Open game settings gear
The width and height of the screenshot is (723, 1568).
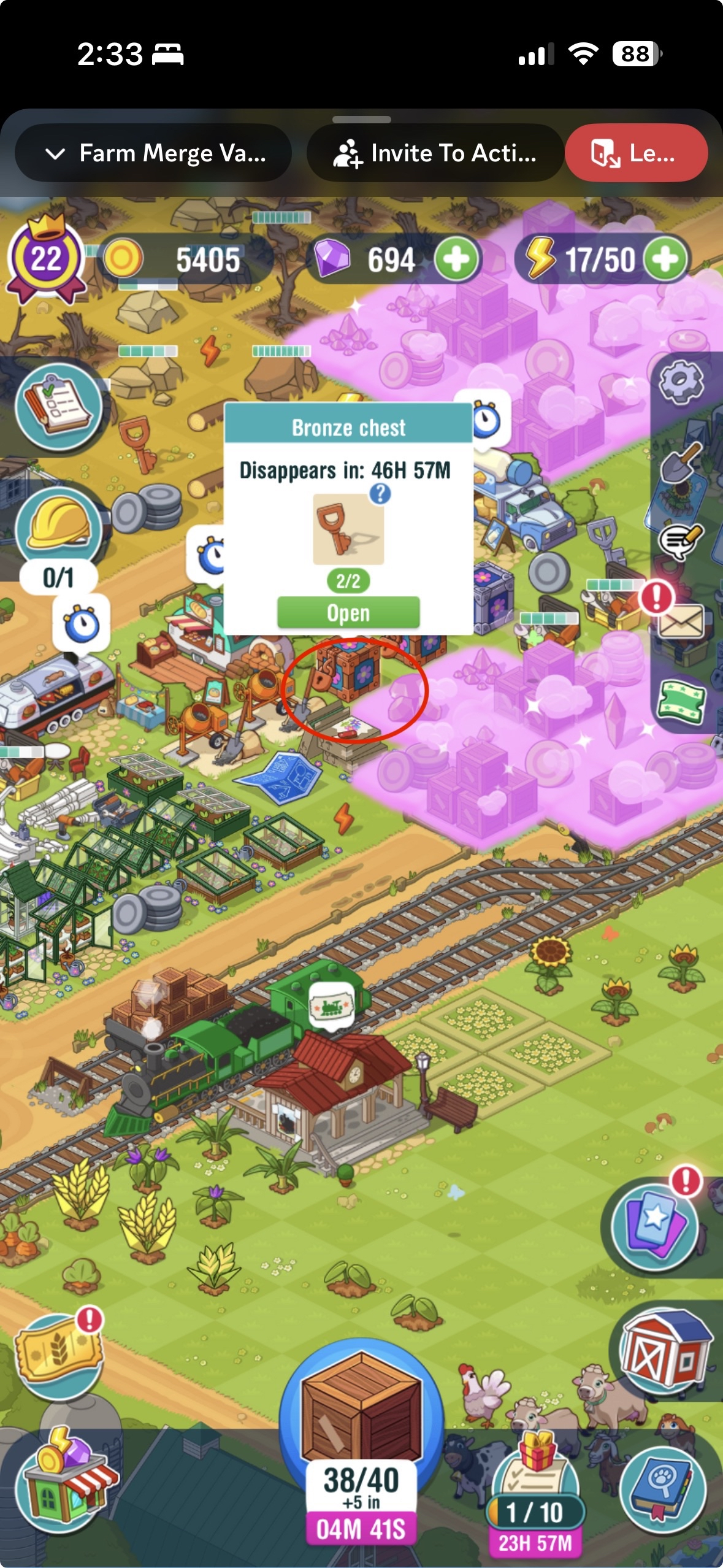(680, 382)
